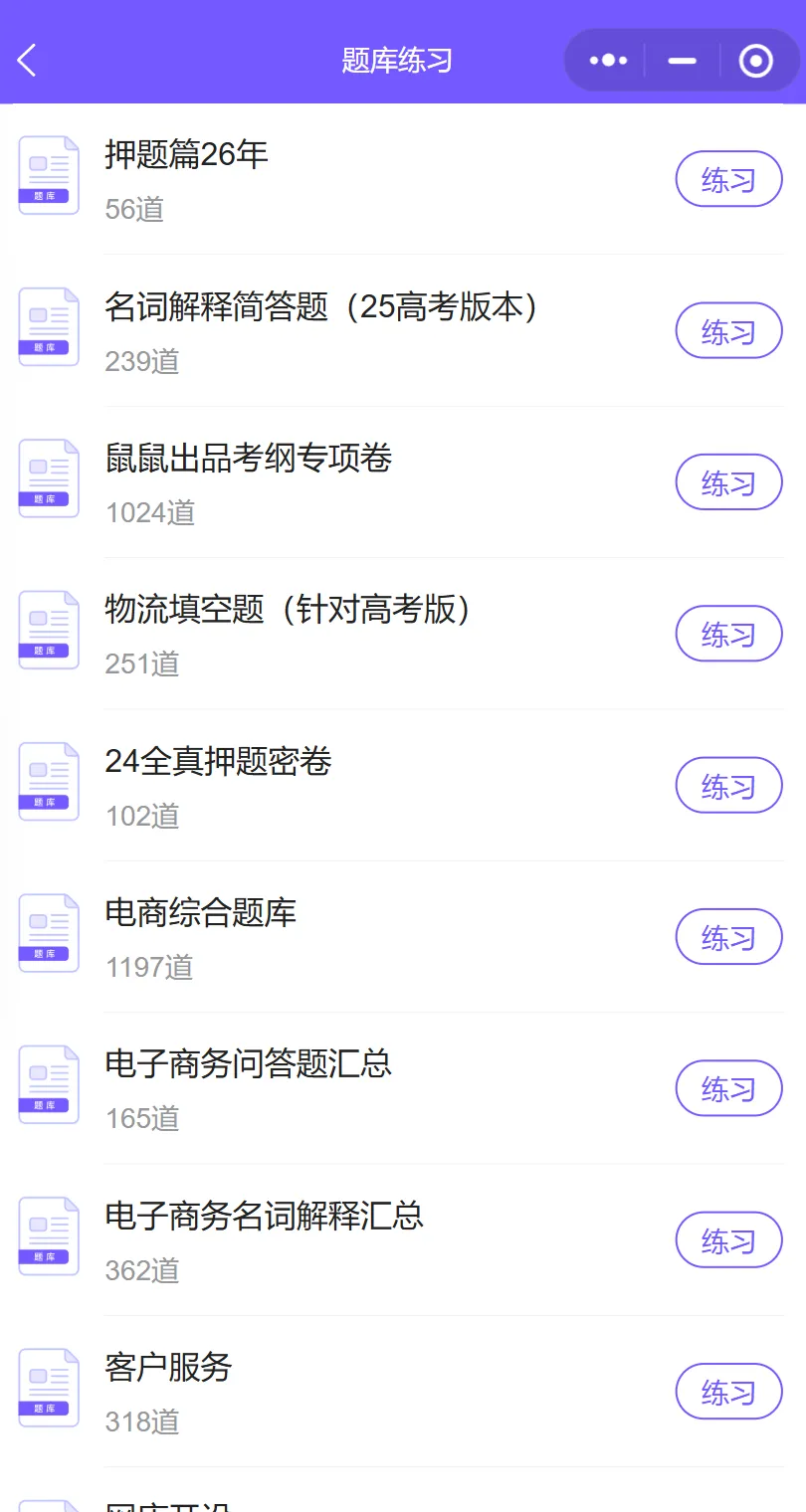
Task: Tap 练习 beside 电子商务问答题汇总
Action: (x=728, y=1088)
